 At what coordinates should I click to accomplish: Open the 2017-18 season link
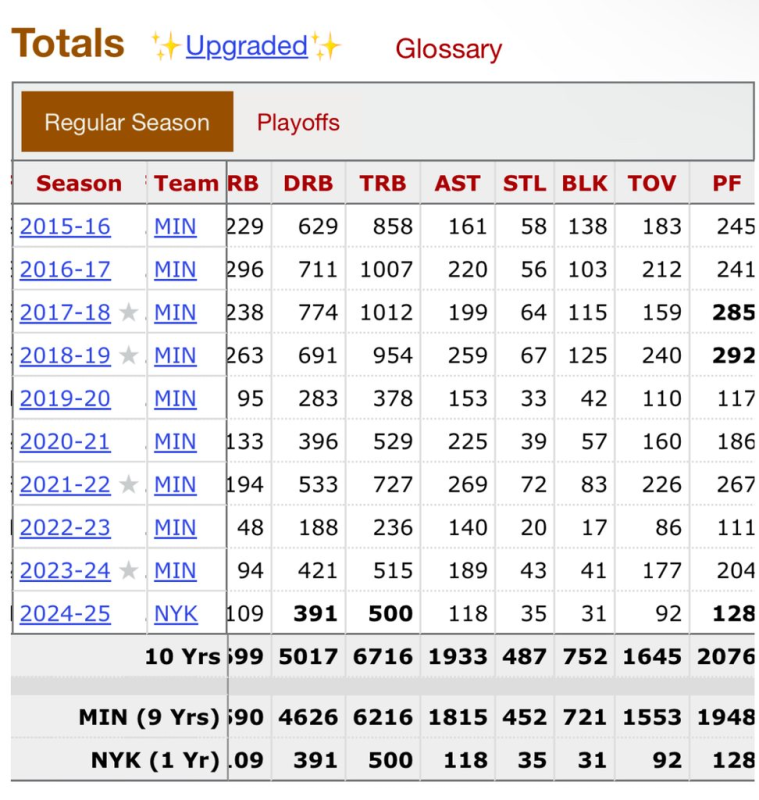click(65, 313)
